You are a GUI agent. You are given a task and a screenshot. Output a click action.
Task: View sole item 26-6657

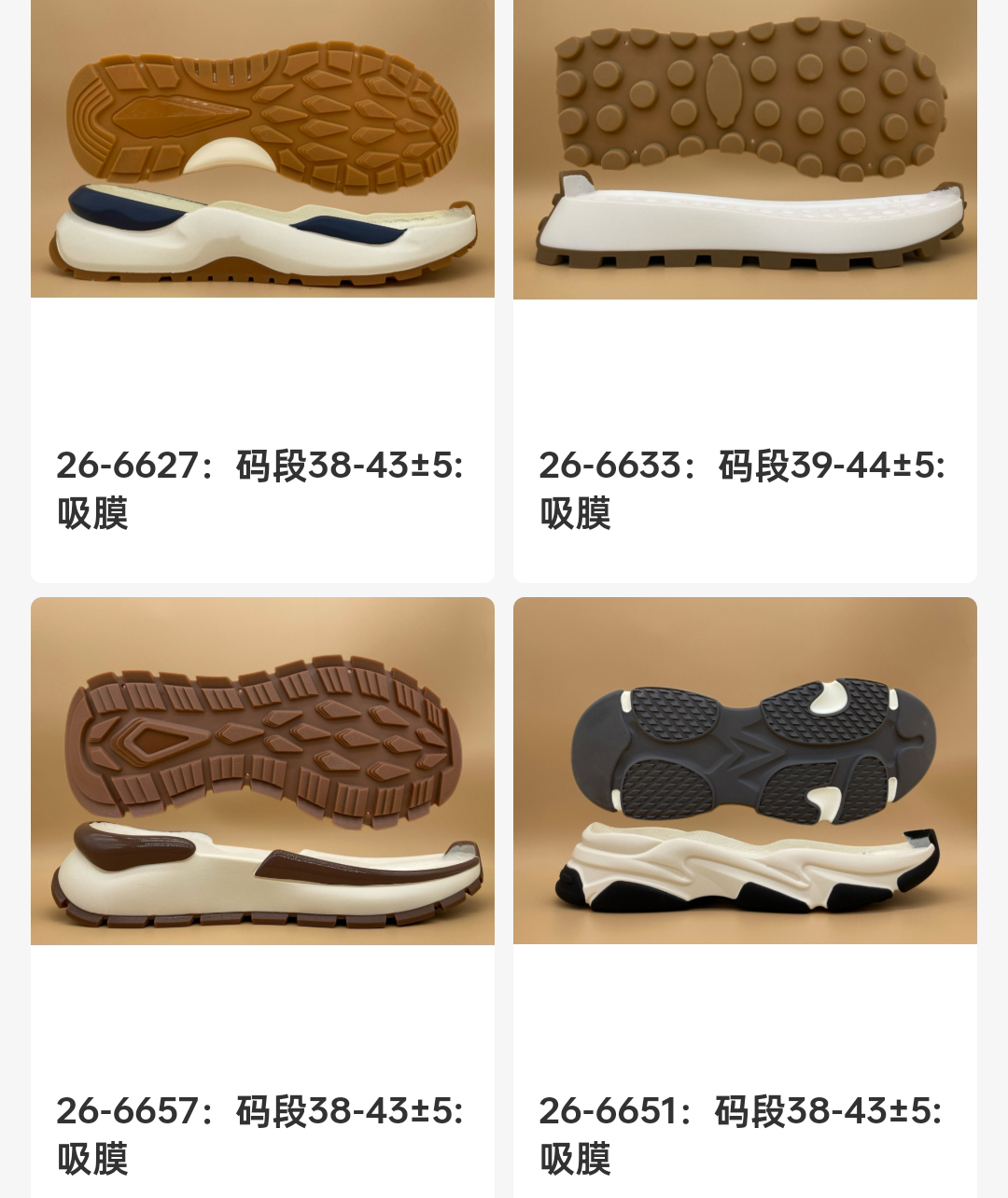[262, 771]
